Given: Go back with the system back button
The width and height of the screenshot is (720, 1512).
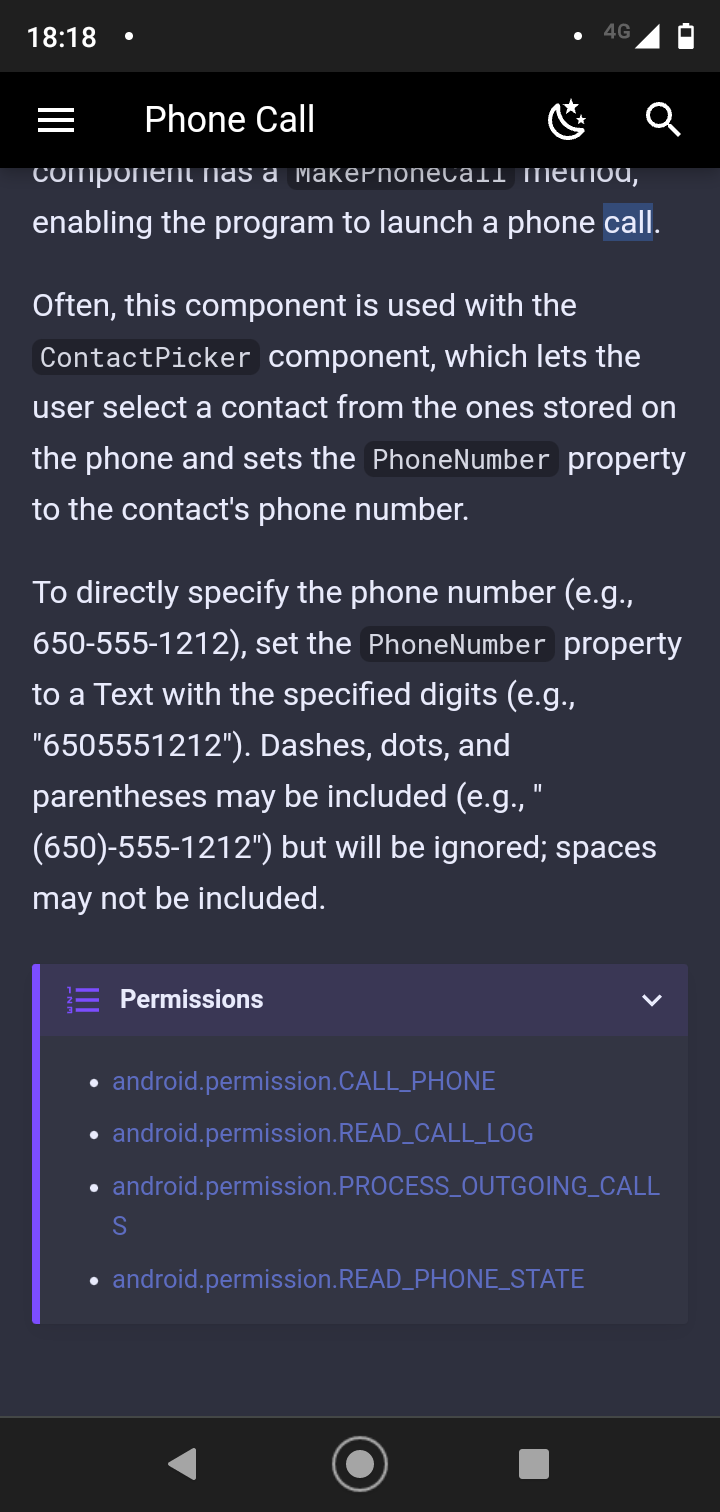Looking at the screenshot, I should pyautogui.click(x=182, y=1464).
